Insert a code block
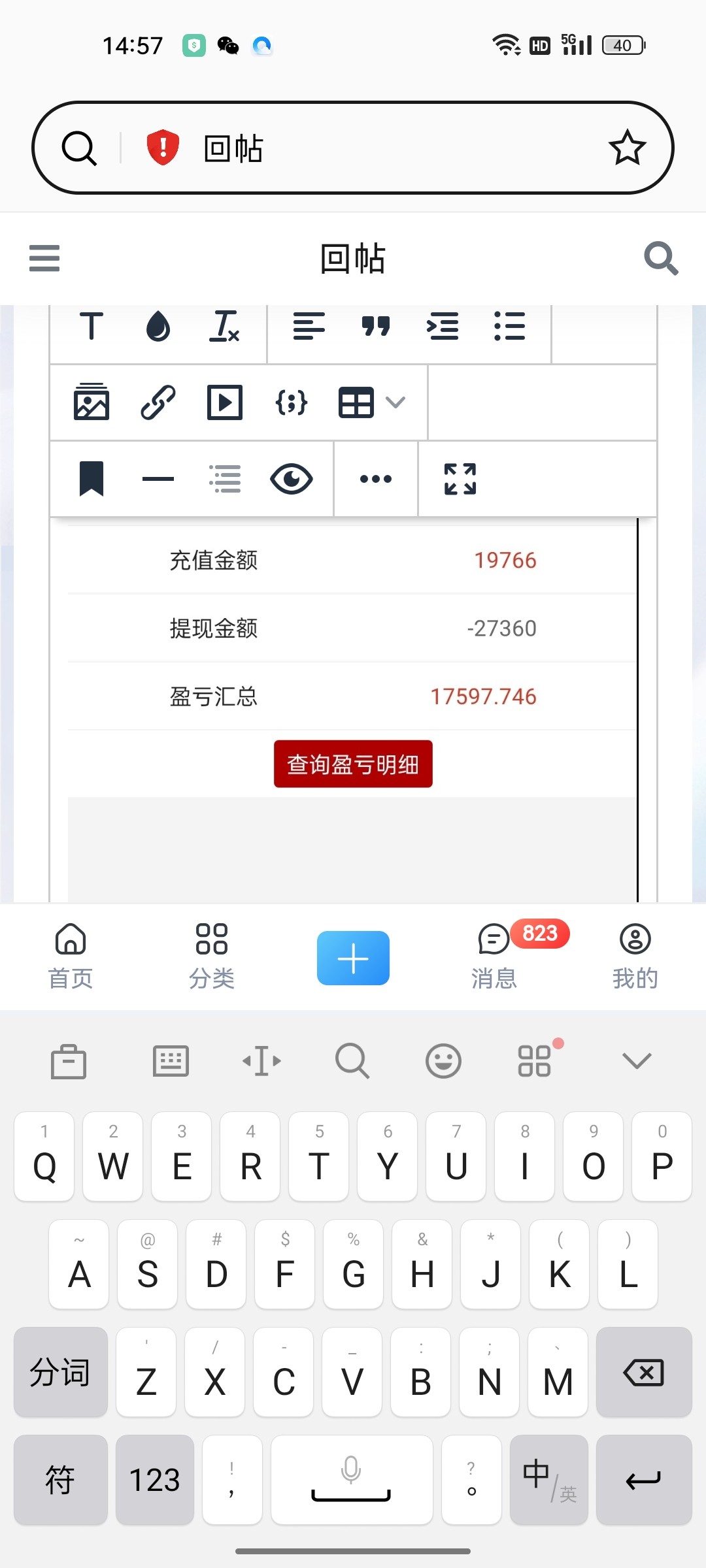The image size is (706, 1568). click(x=292, y=402)
